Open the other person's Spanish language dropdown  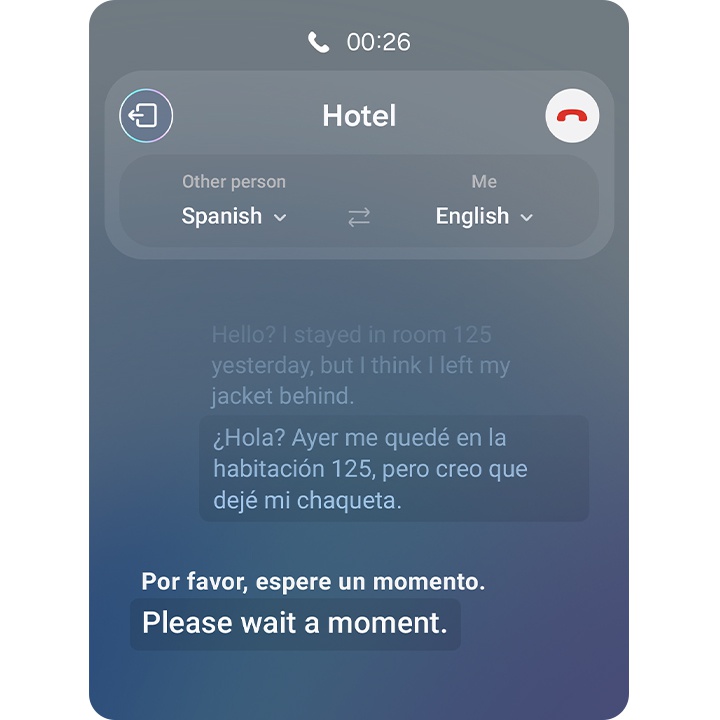click(x=234, y=216)
